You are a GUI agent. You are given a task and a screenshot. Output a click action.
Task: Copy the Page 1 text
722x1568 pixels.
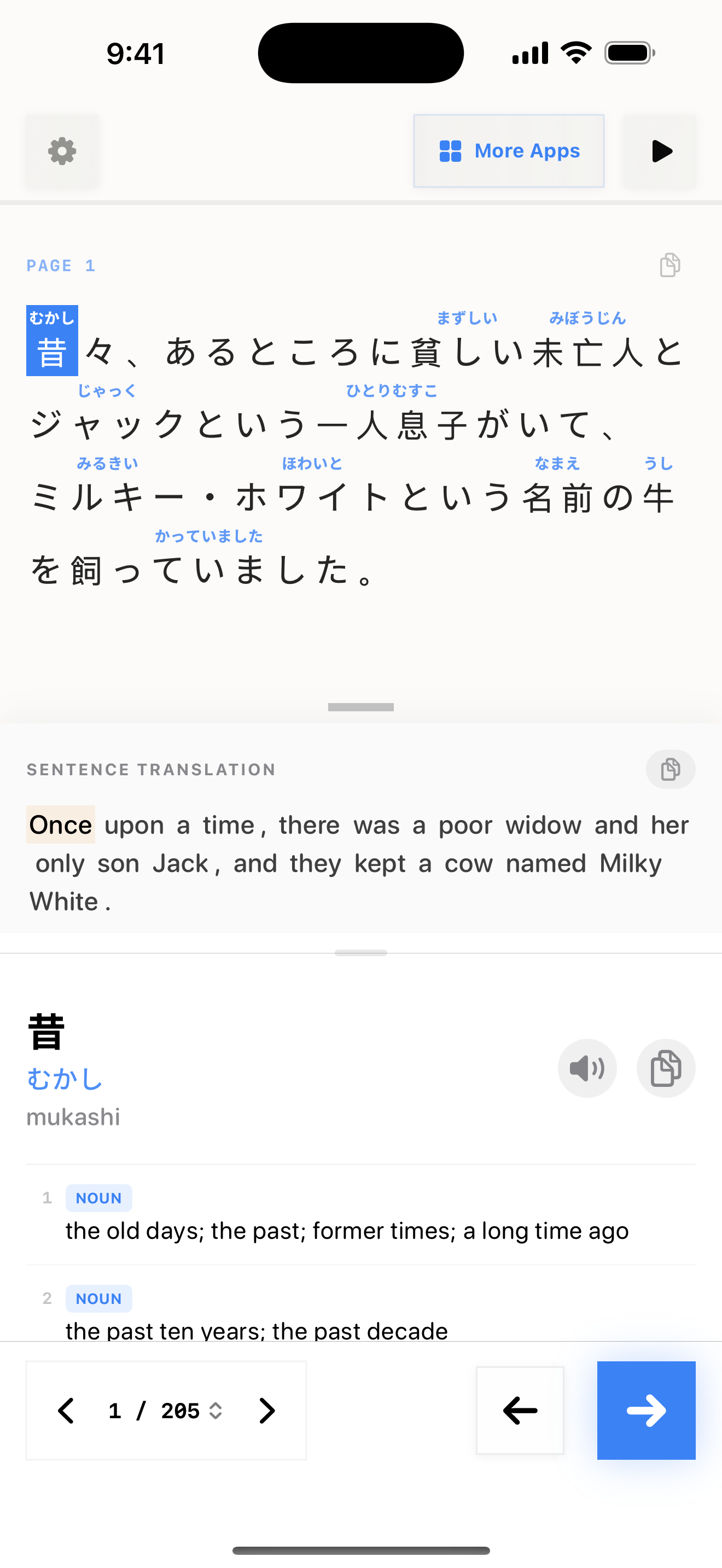[x=669, y=265]
